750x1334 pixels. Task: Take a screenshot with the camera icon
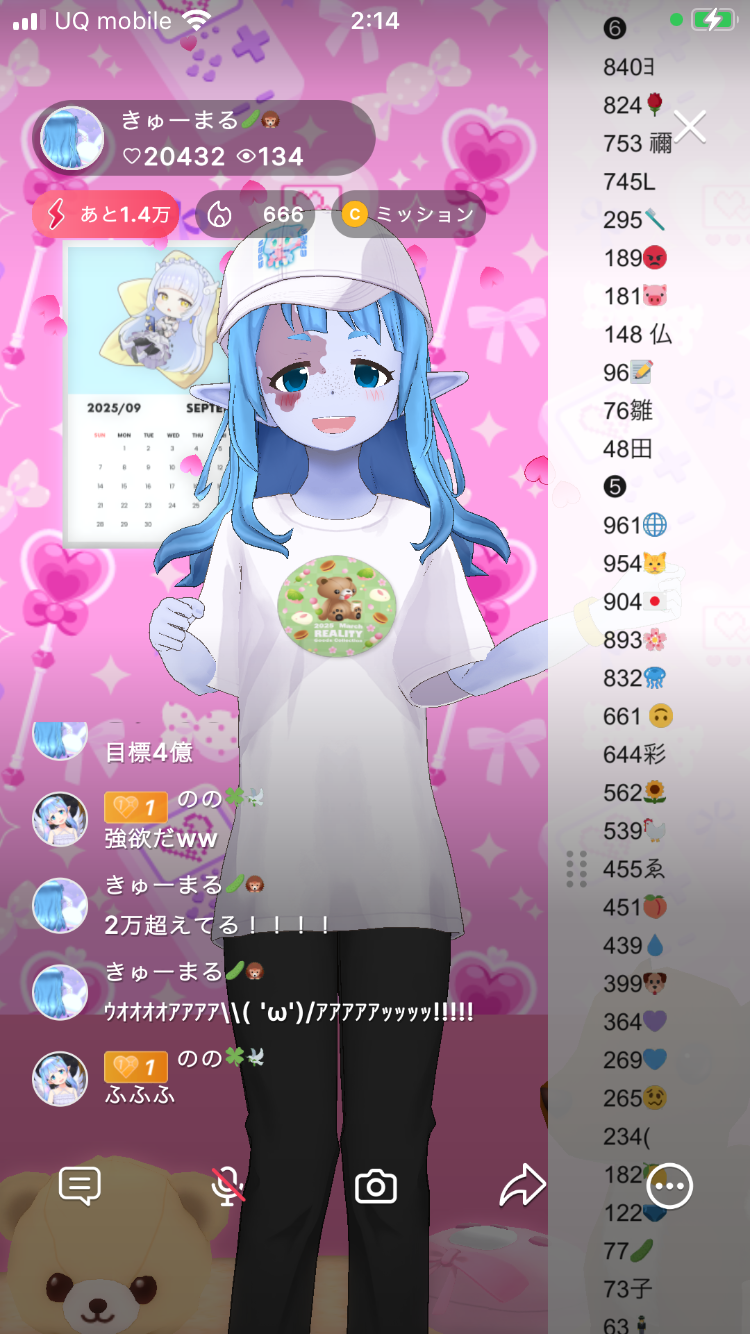(376, 1187)
